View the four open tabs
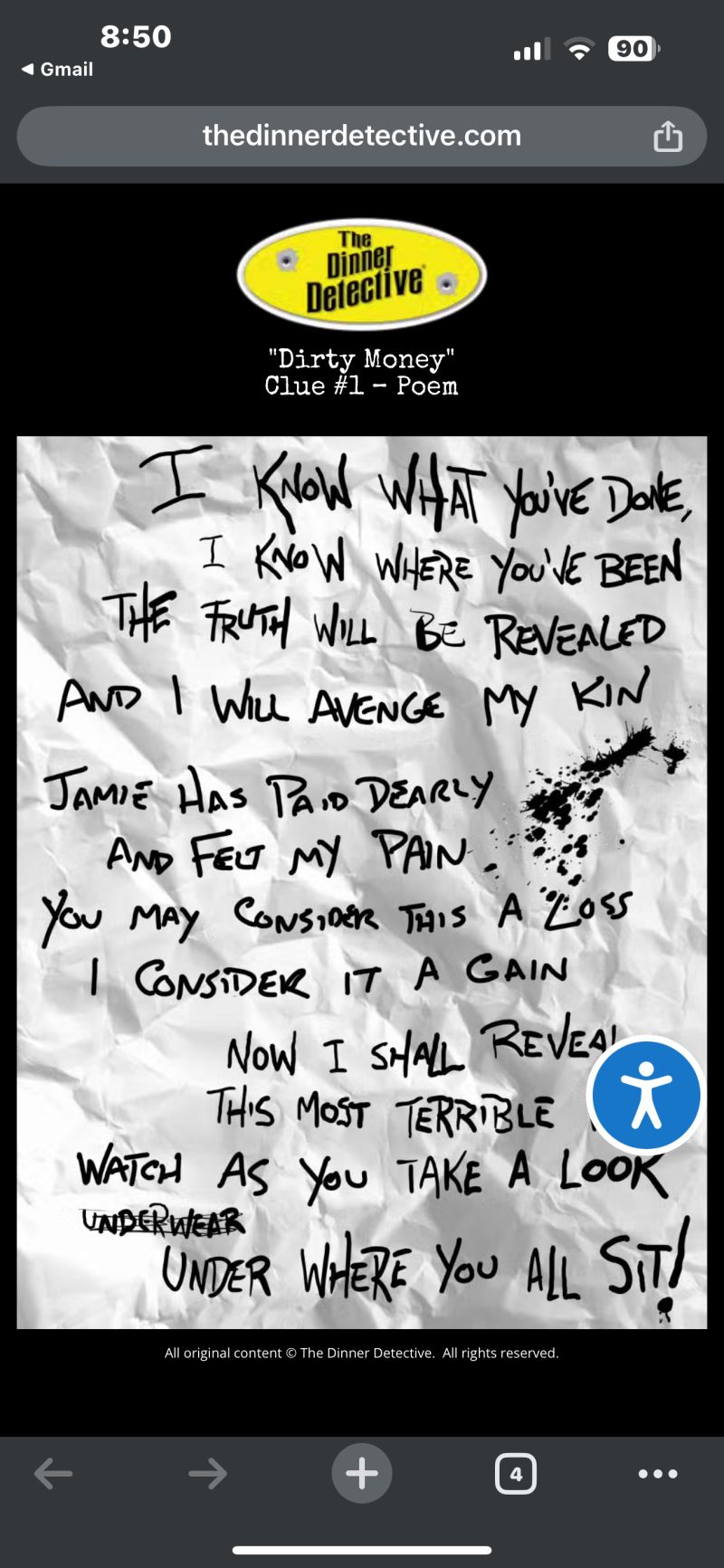Image resolution: width=724 pixels, height=1568 pixels. point(516,1474)
